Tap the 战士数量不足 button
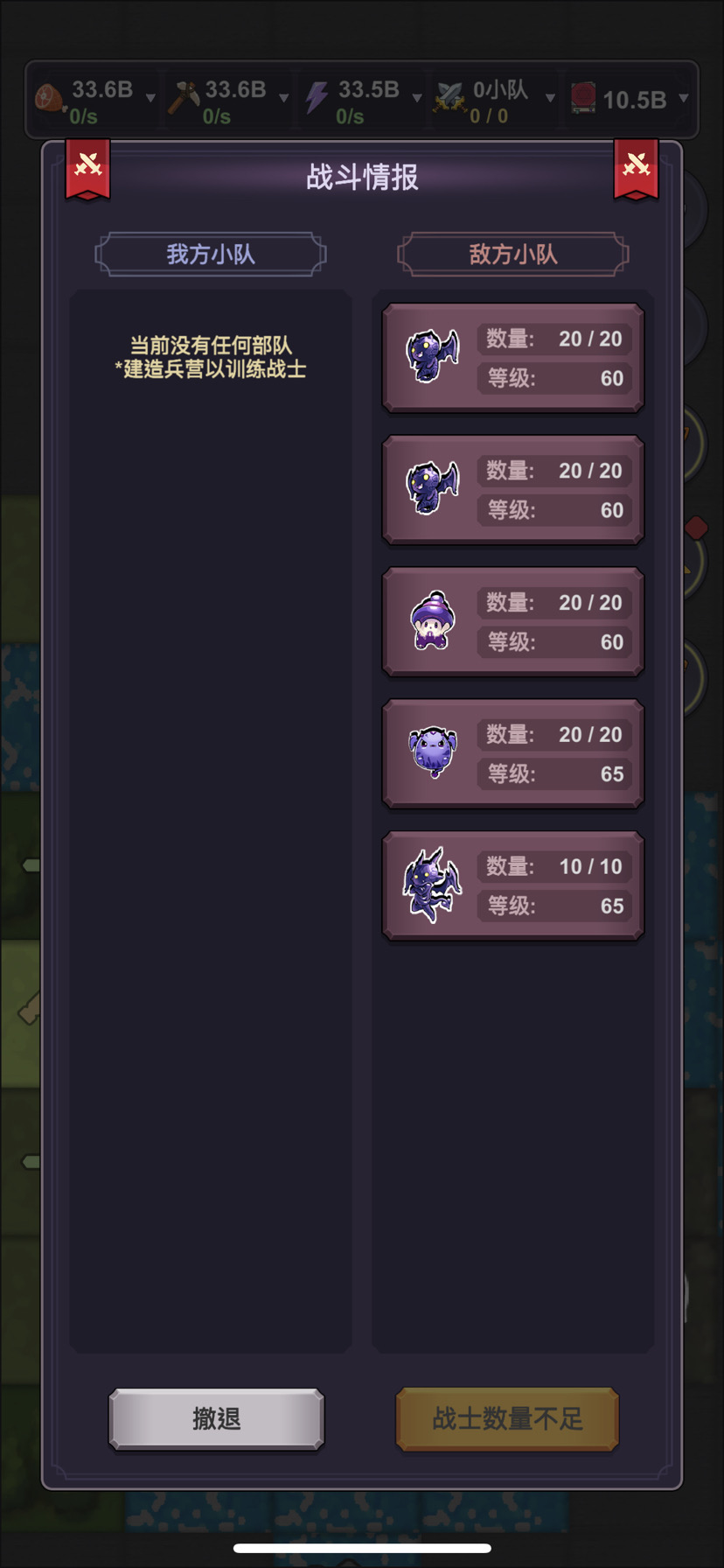The height and width of the screenshot is (1568, 724). tap(507, 1418)
